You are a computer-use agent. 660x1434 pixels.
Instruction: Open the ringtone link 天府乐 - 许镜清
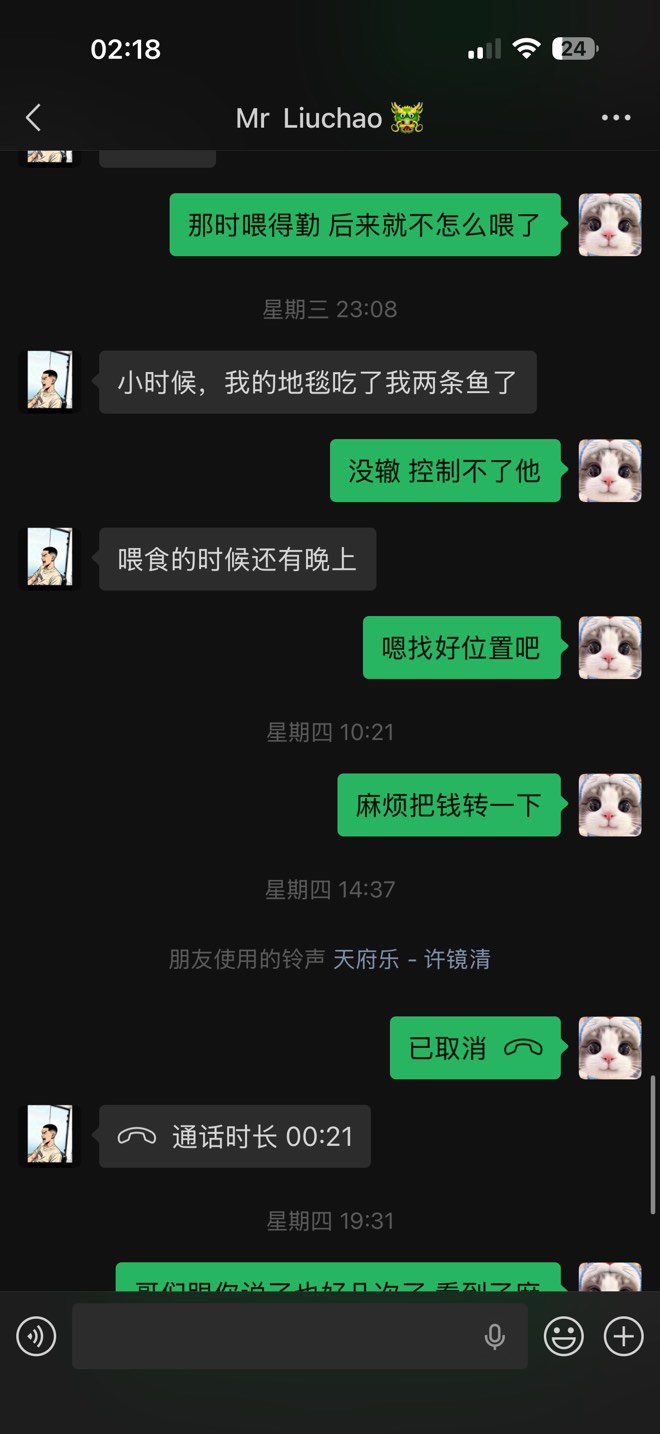point(411,960)
